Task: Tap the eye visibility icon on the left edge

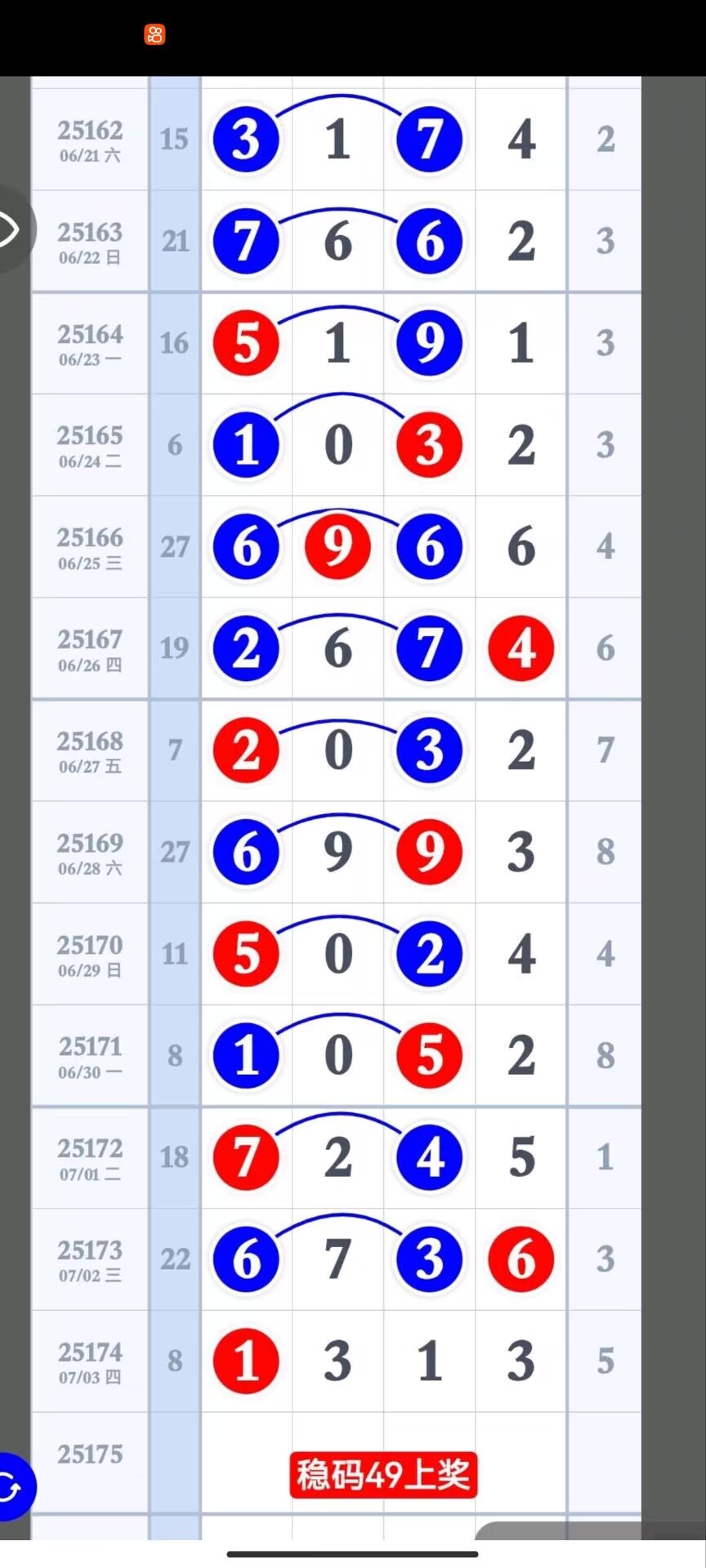Action: point(10,229)
